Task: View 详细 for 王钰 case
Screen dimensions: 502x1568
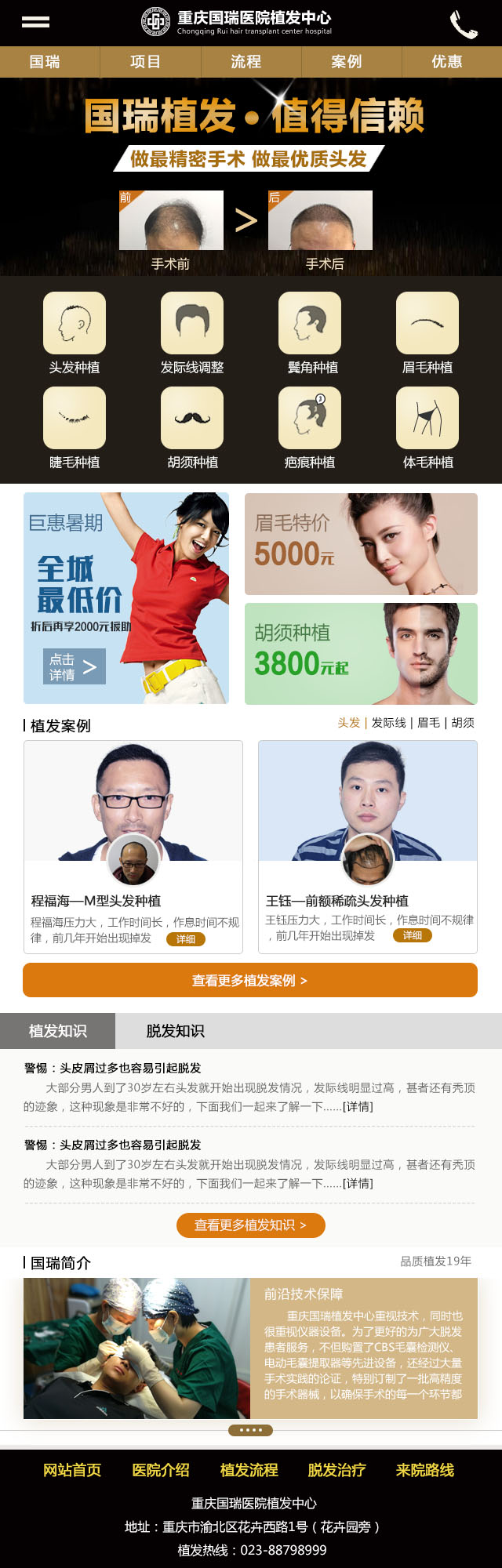Action: click(x=413, y=935)
